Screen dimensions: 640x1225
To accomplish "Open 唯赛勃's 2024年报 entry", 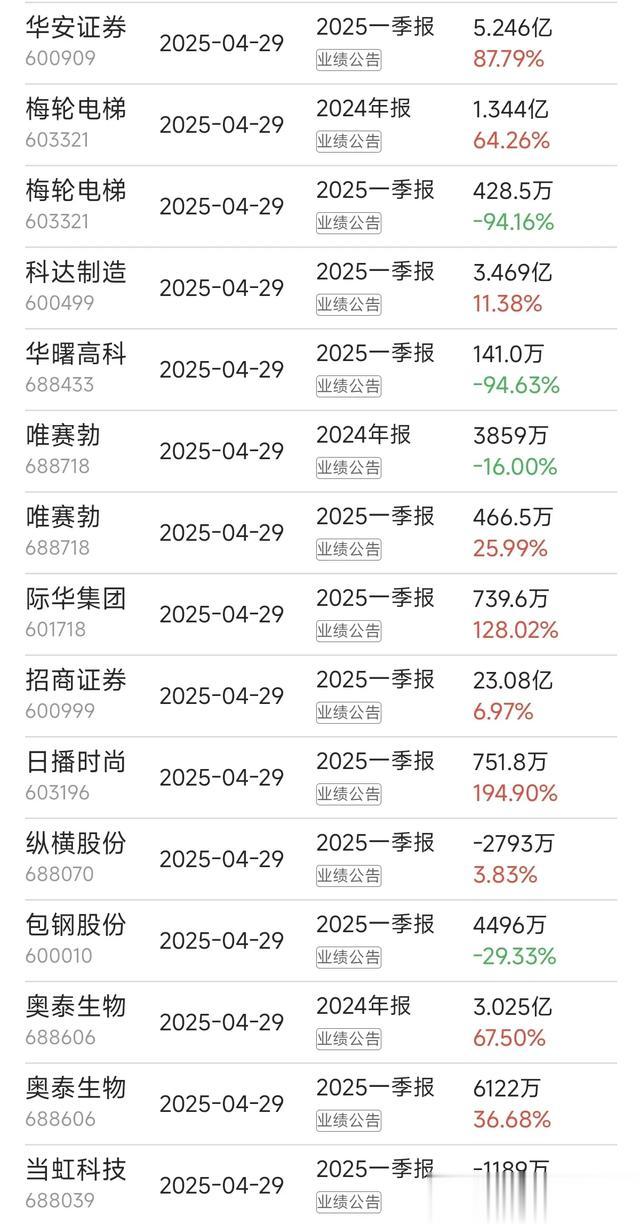I will (x=320, y=452).
